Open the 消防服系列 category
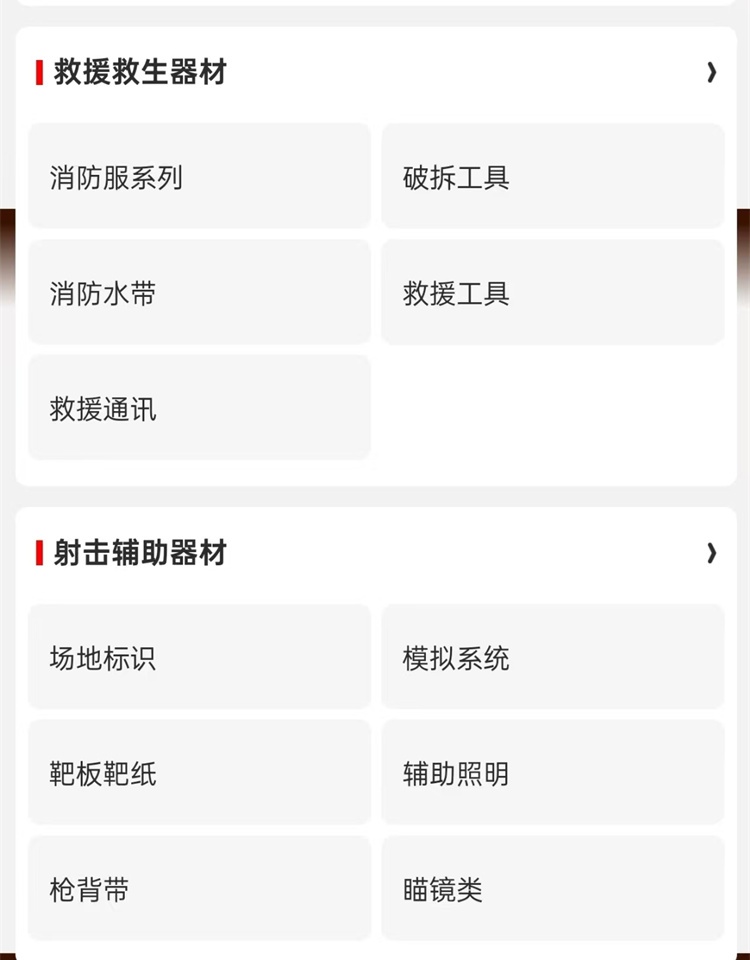 pyautogui.click(x=200, y=176)
